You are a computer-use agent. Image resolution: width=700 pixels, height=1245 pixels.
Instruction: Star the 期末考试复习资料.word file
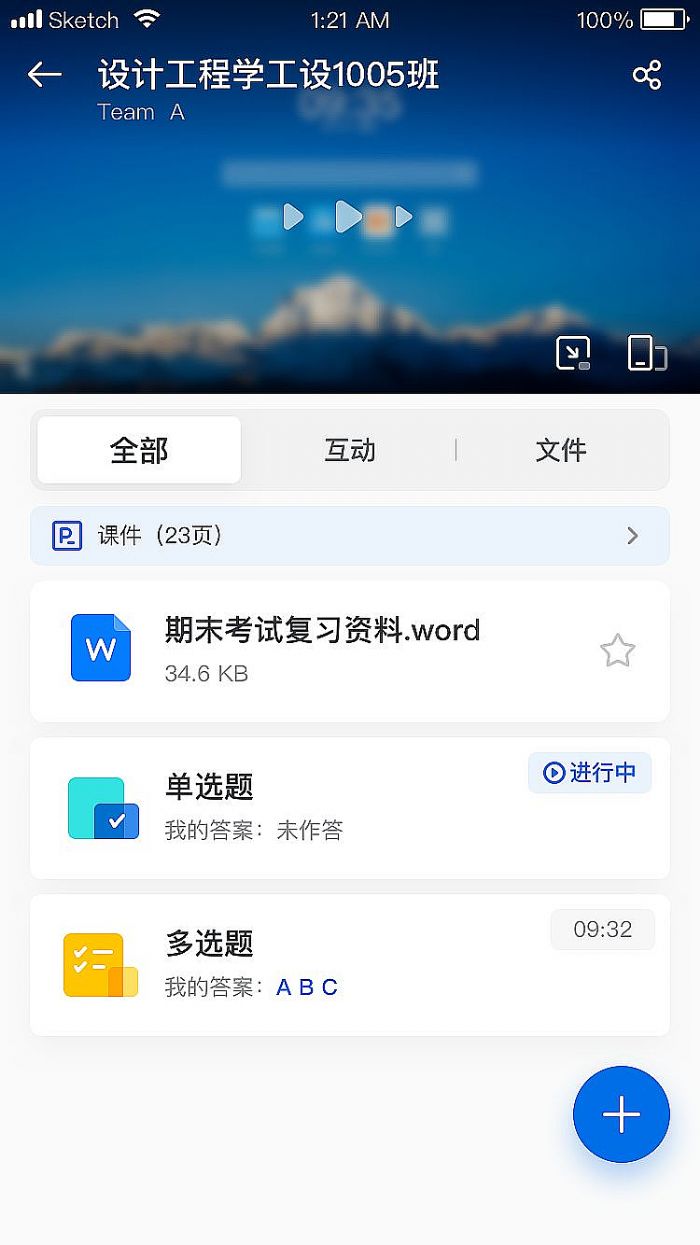click(617, 651)
